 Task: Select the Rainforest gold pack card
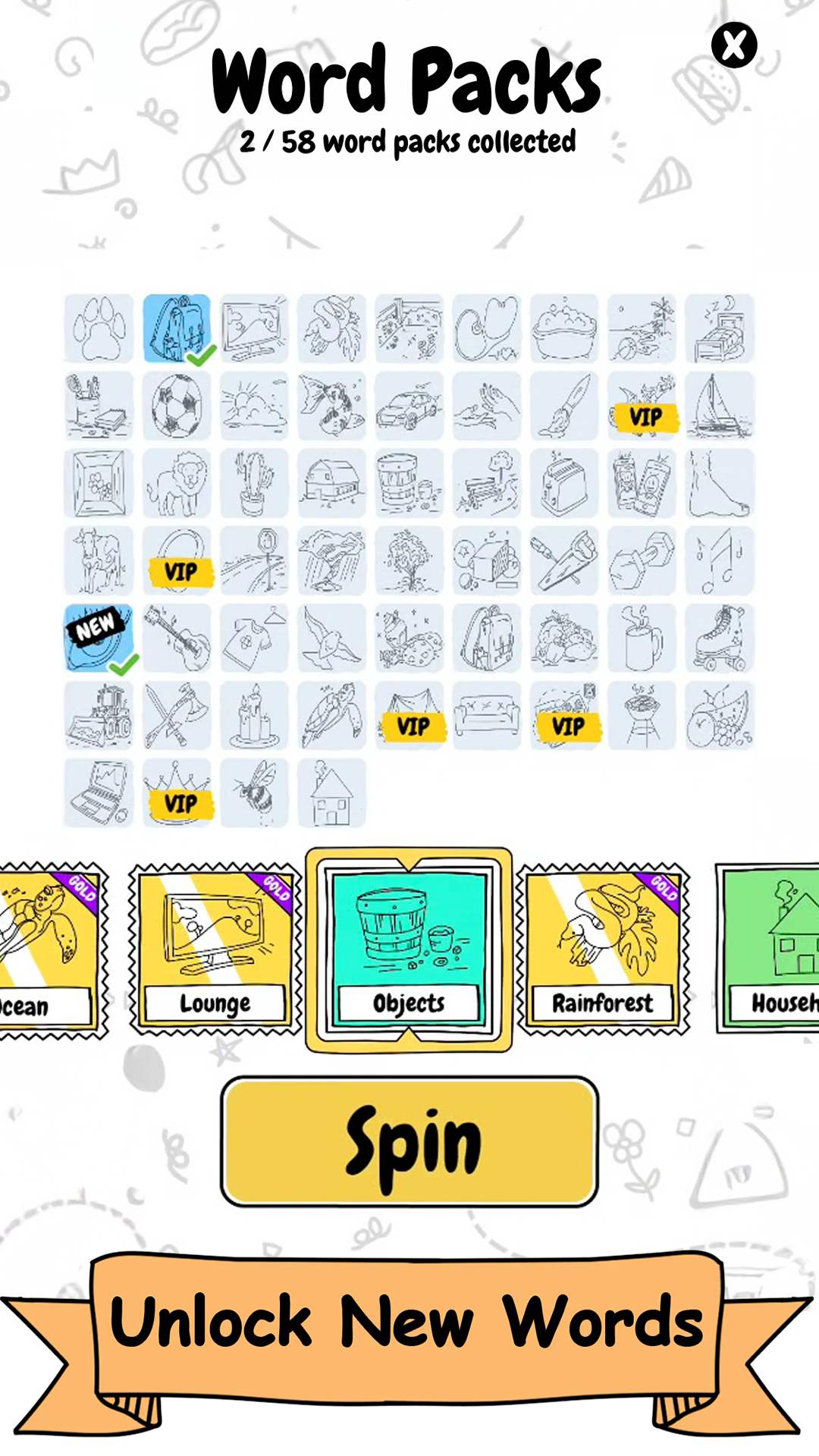point(603,949)
